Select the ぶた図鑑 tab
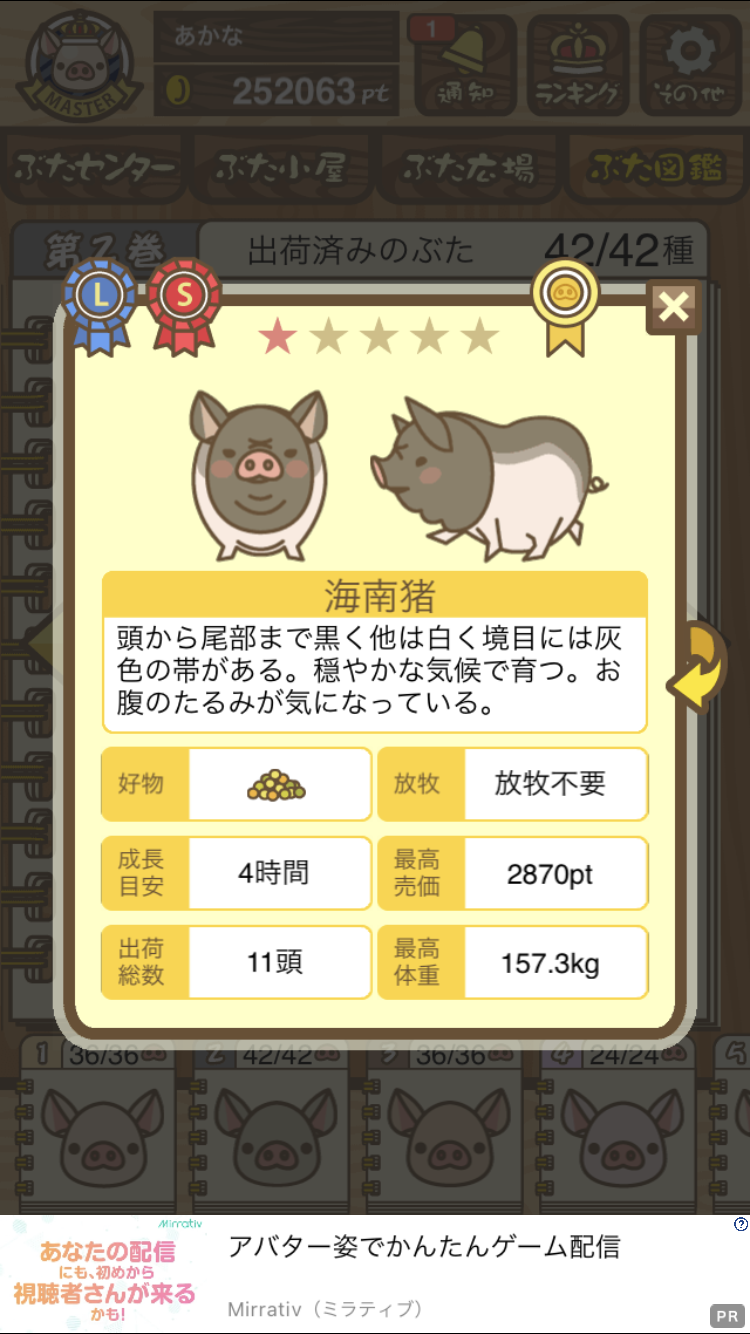The width and height of the screenshot is (750, 1334). (x=656, y=168)
